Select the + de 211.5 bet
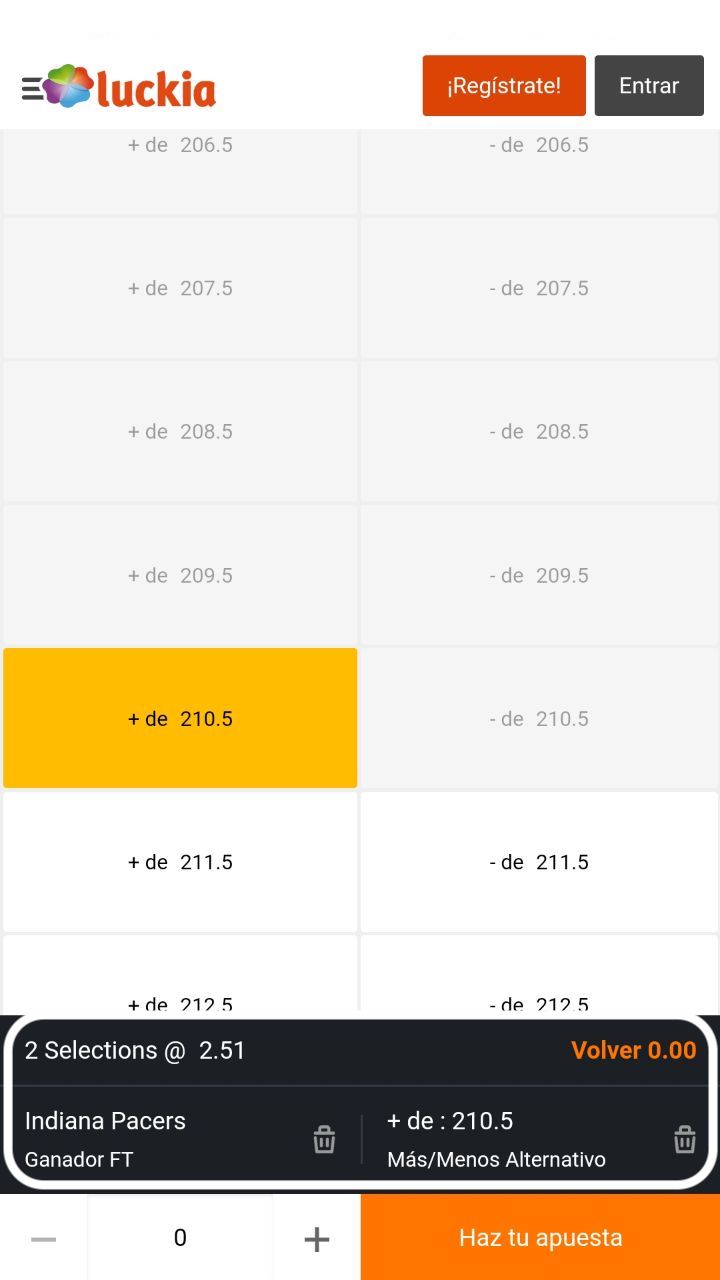This screenshot has width=720, height=1280. point(180,862)
